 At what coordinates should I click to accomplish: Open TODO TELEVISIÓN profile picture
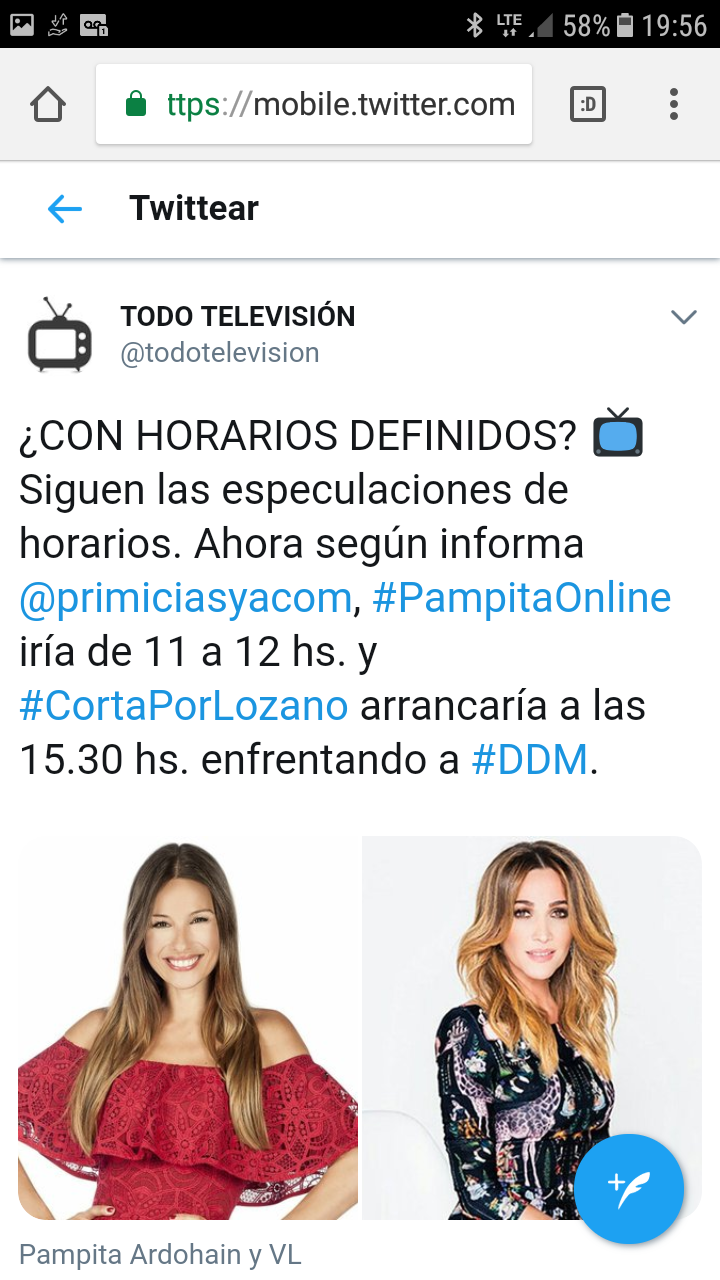pos(59,334)
